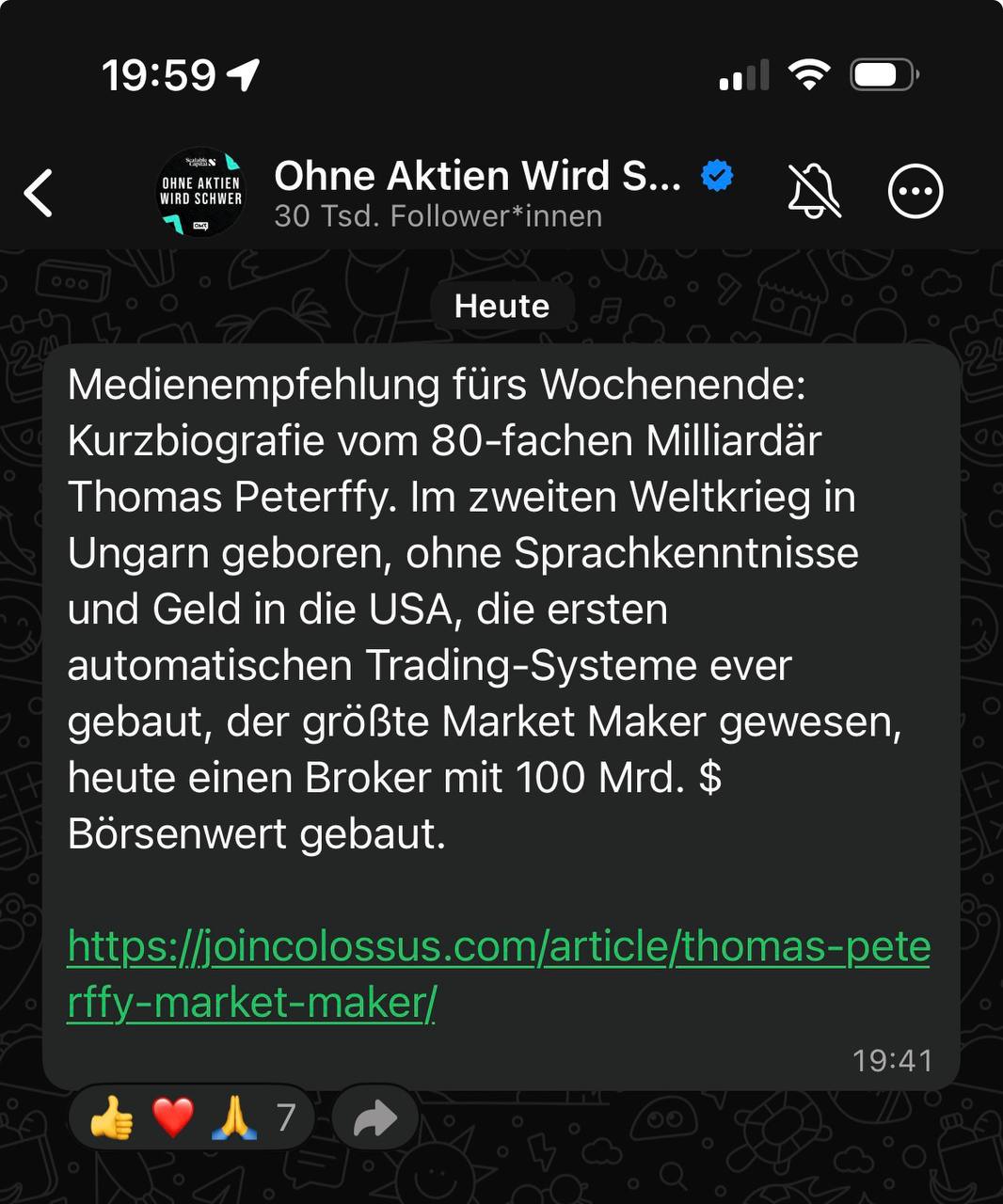Toggle the muted notifications bell
The height and width of the screenshot is (1204, 1003).
(x=814, y=192)
